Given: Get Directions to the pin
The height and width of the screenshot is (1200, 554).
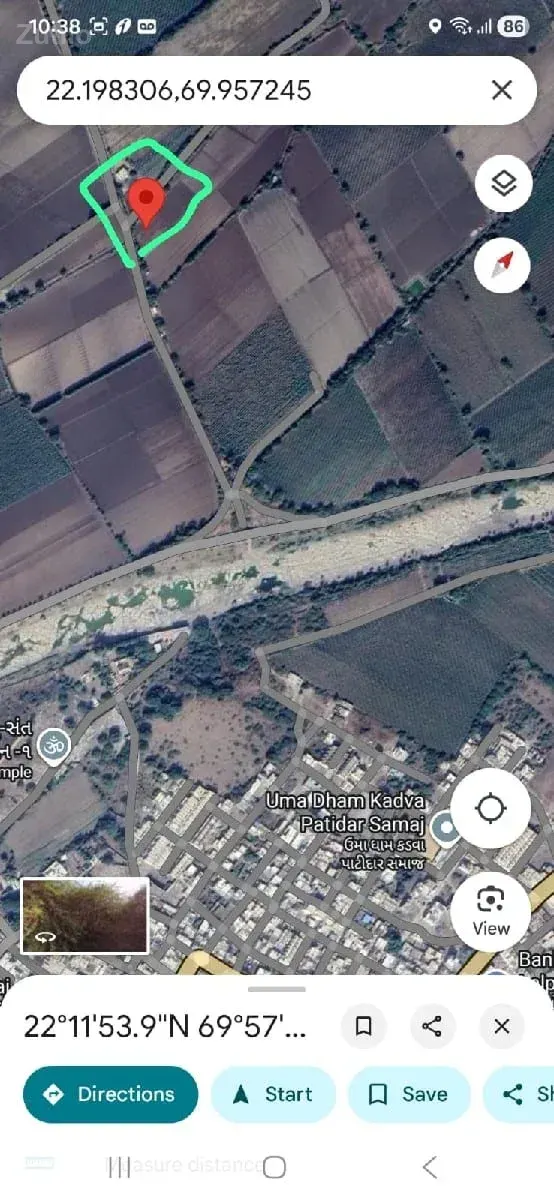Looking at the screenshot, I should tap(111, 1094).
